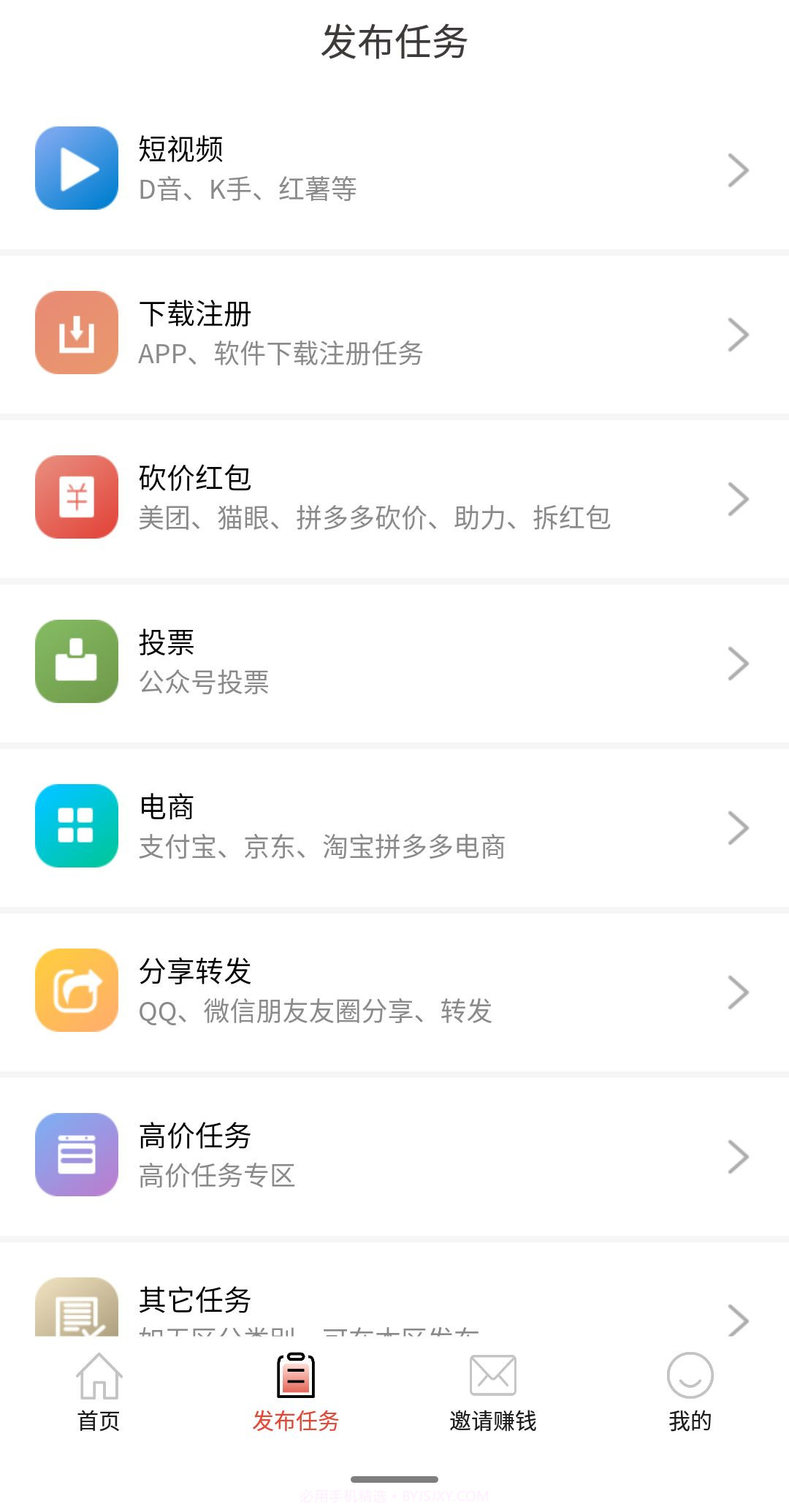Open the 投票 公众号投票 entry
This screenshot has height=1512, width=789.
[x=394, y=662]
